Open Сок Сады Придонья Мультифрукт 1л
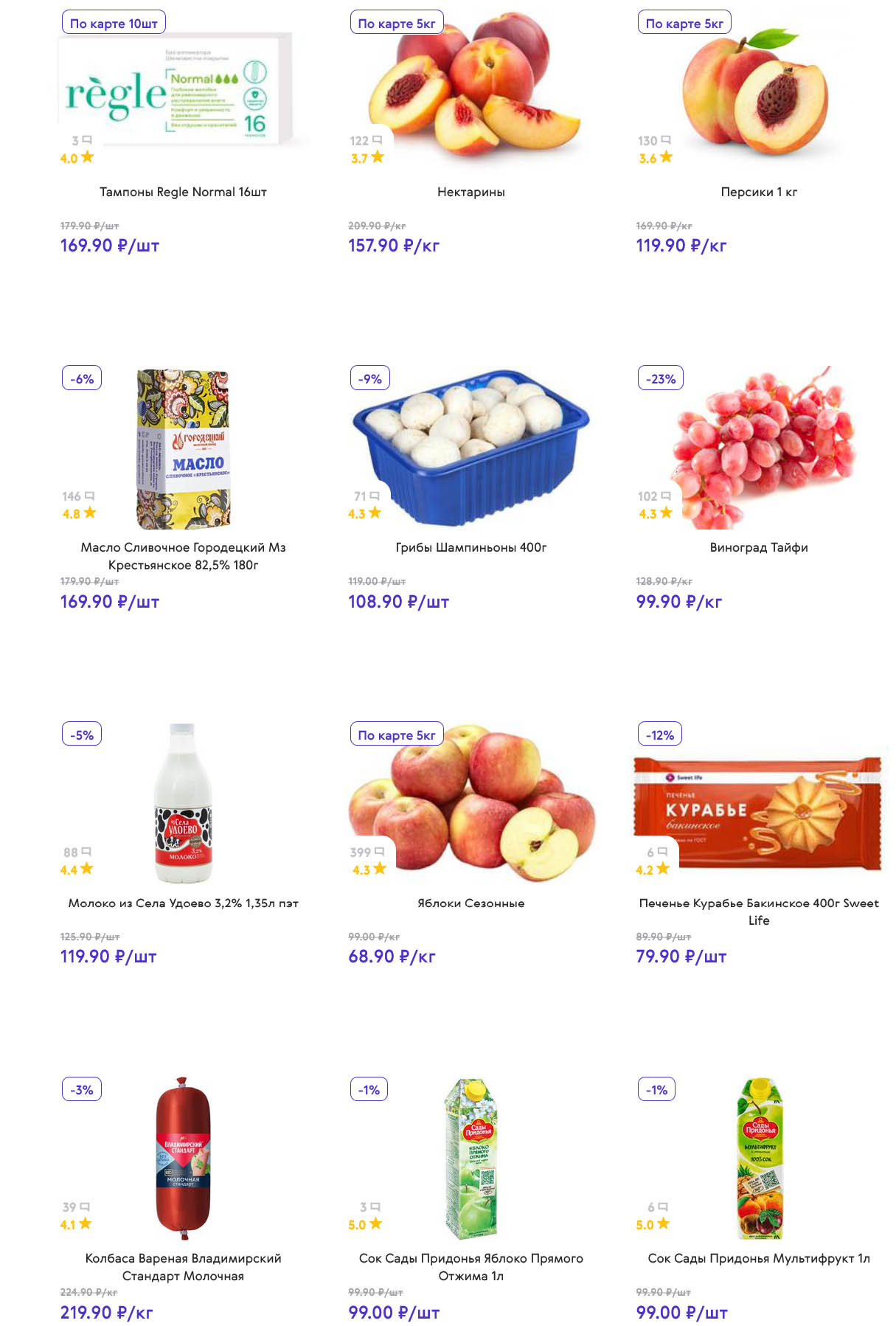896x1326 pixels. (758, 1258)
